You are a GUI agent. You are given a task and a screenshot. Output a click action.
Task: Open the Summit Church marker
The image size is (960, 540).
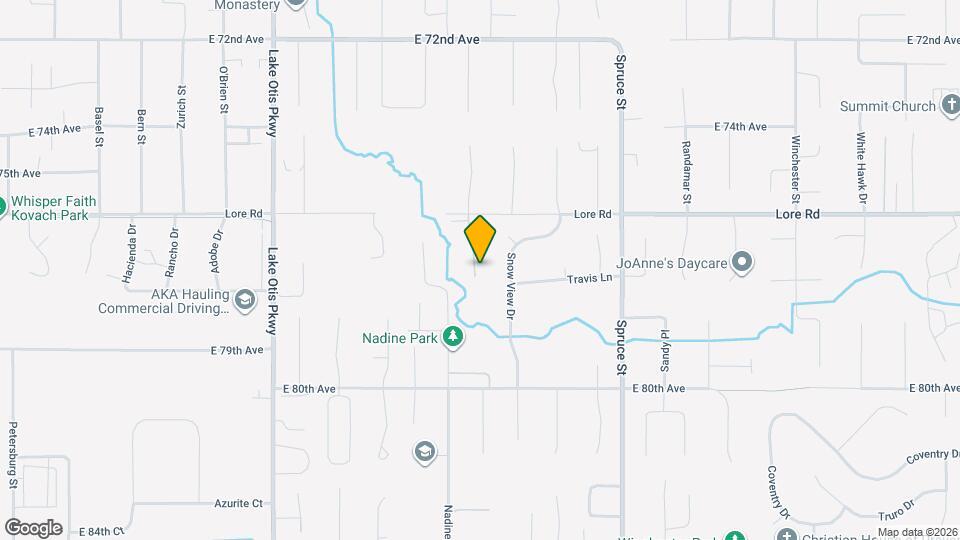(949, 106)
